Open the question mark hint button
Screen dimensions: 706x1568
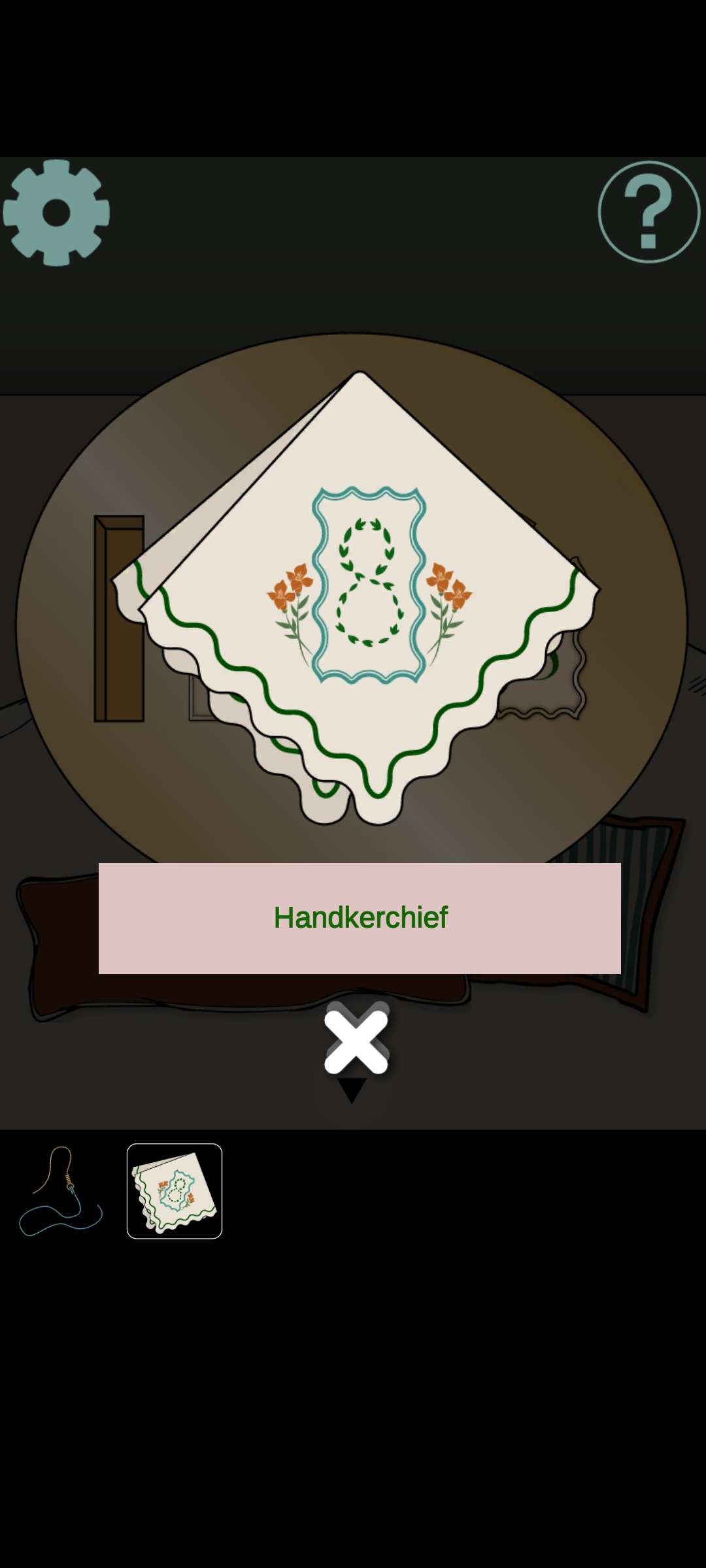[x=649, y=212]
